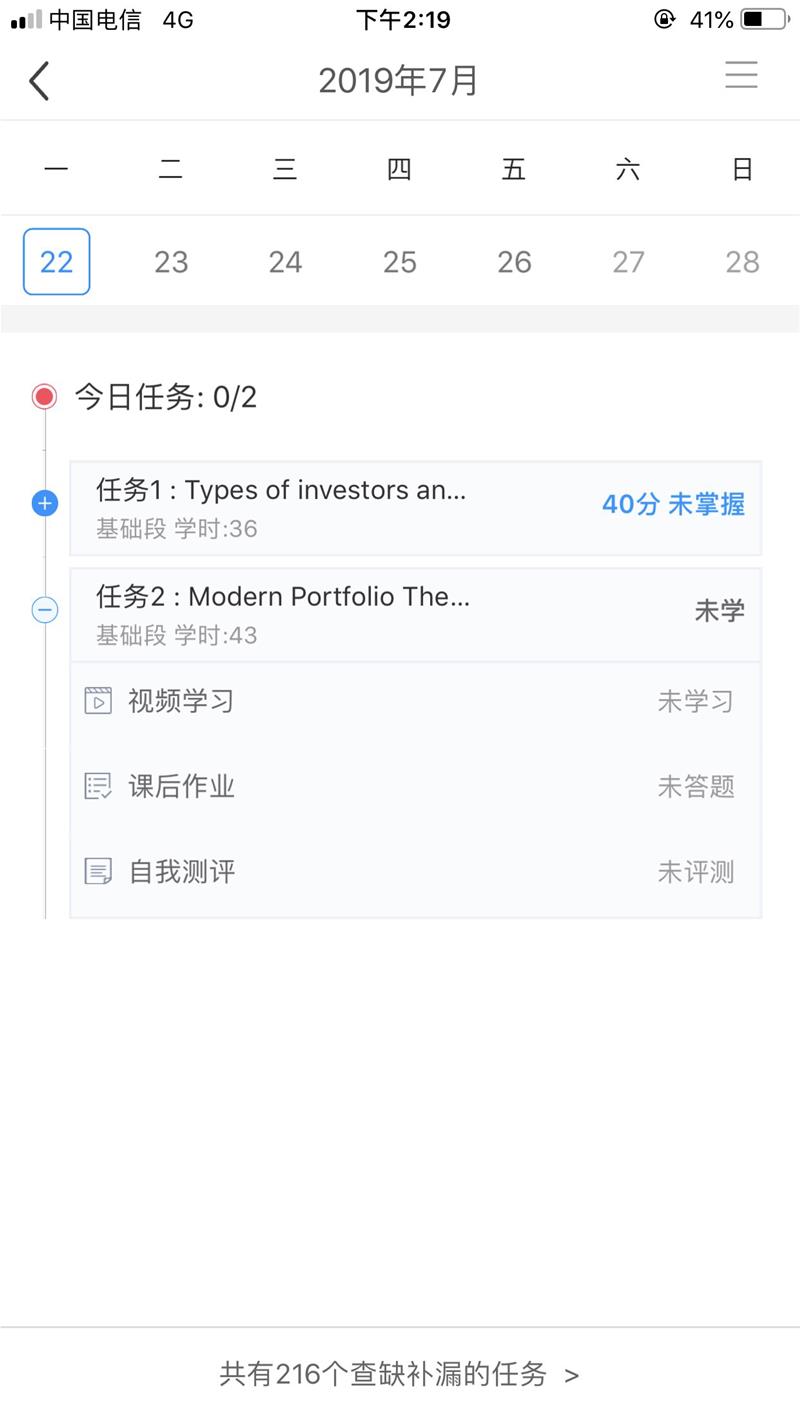Open 自我测评 self-assessment row

(x=416, y=872)
